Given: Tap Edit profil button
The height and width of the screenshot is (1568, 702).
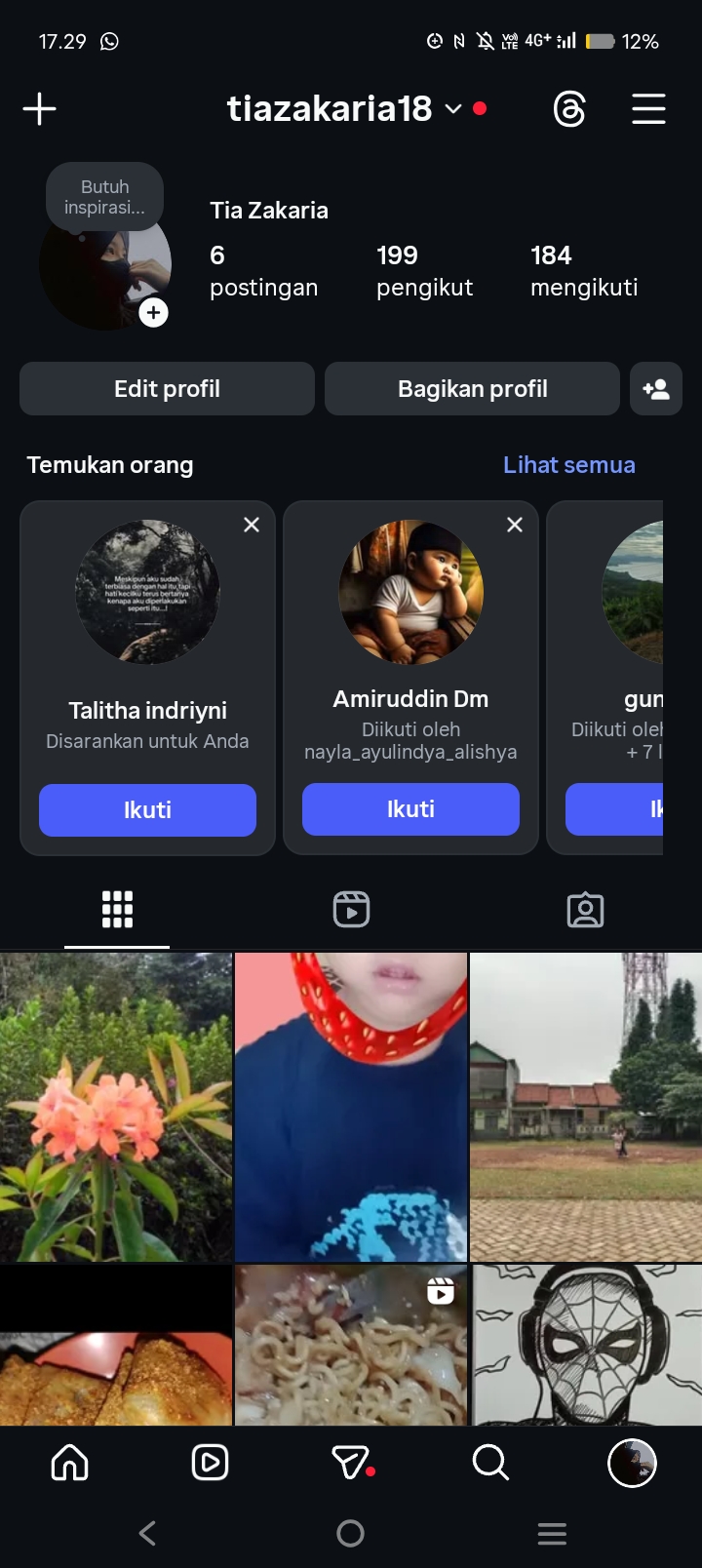Looking at the screenshot, I should coord(167,389).
